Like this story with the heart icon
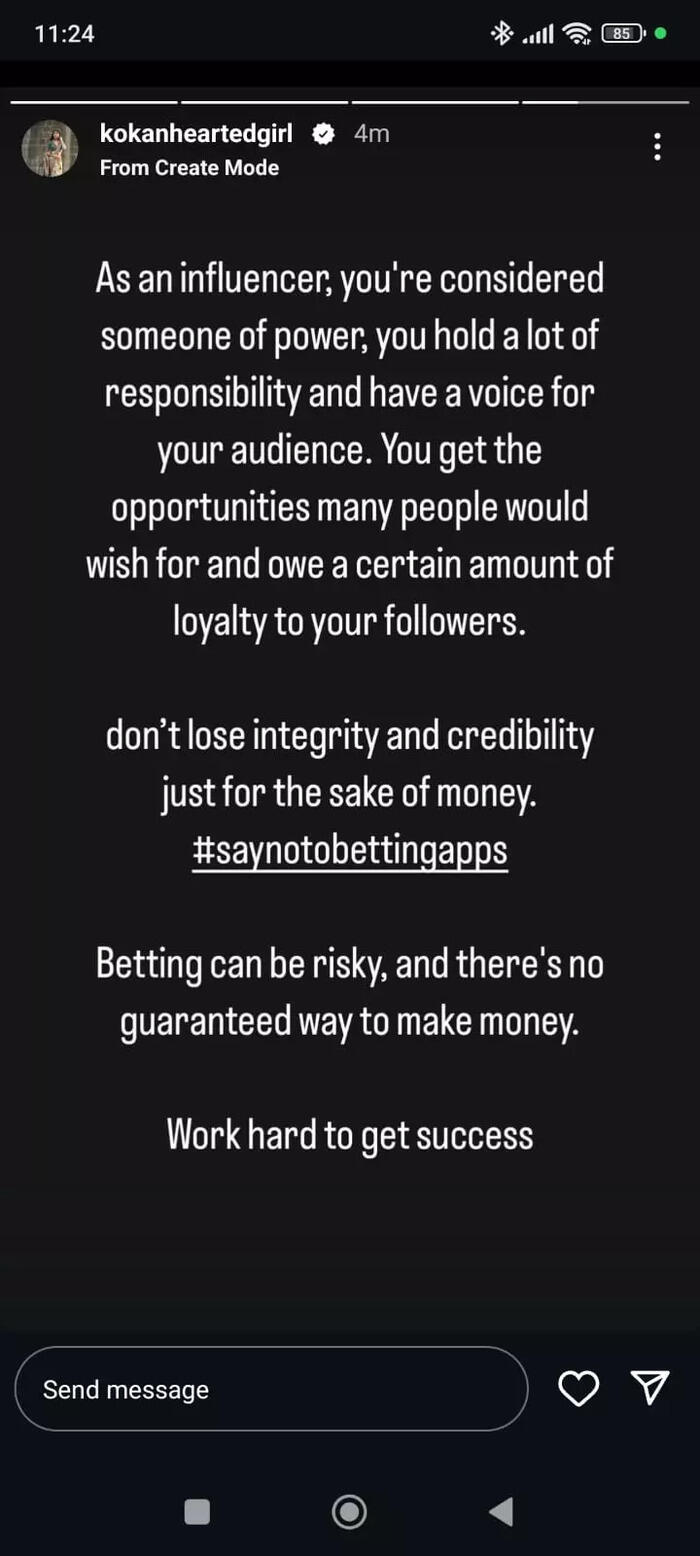Screen dimensions: 700x1556 (578, 1388)
